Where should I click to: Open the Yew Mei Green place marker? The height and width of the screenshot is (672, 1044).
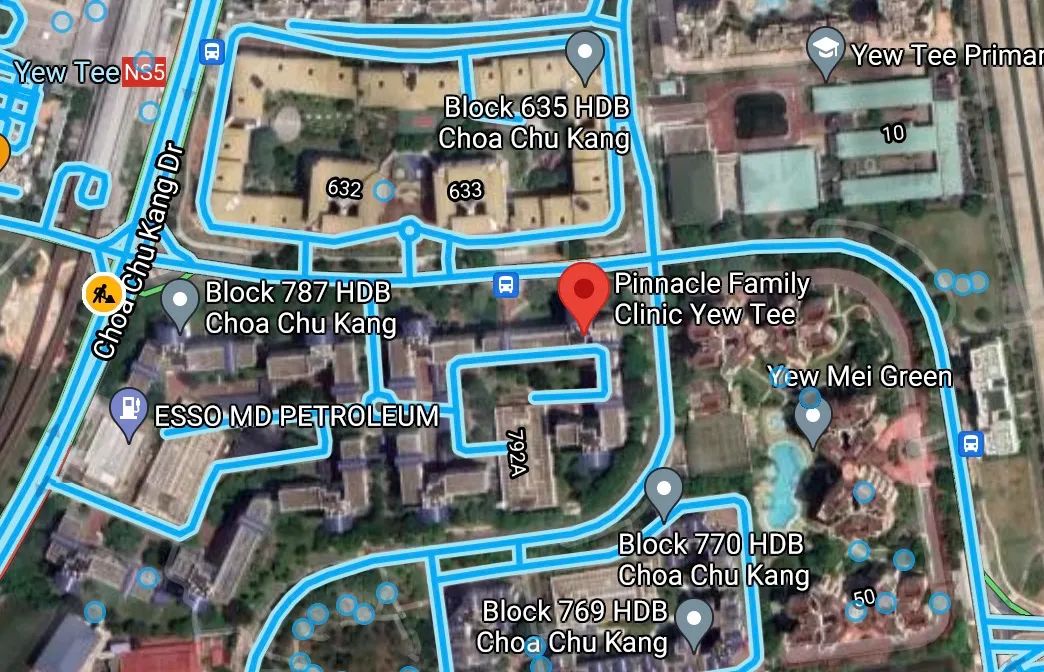click(x=812, y=420)
